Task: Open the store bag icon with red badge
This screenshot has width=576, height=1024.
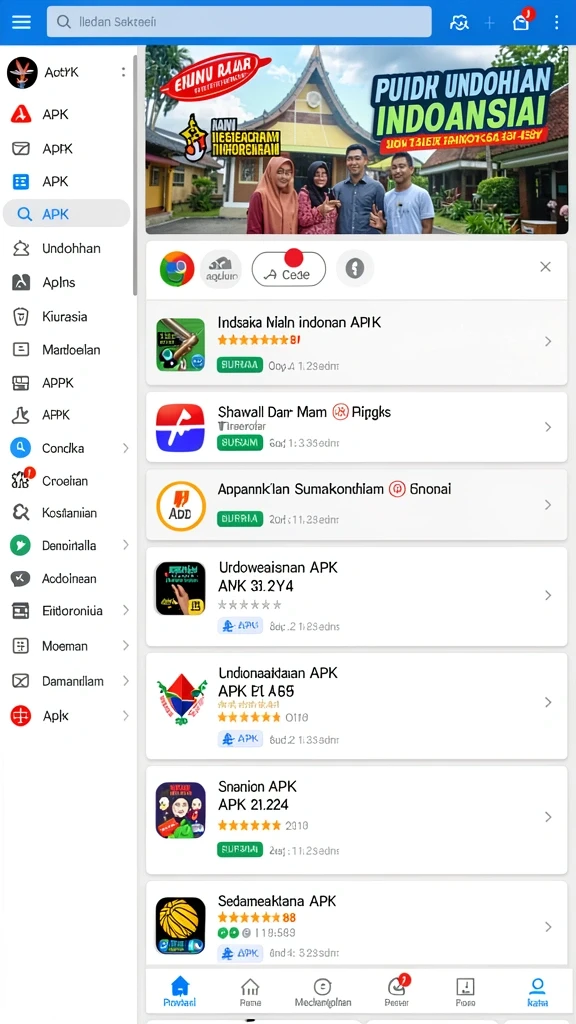Action: 522,21
